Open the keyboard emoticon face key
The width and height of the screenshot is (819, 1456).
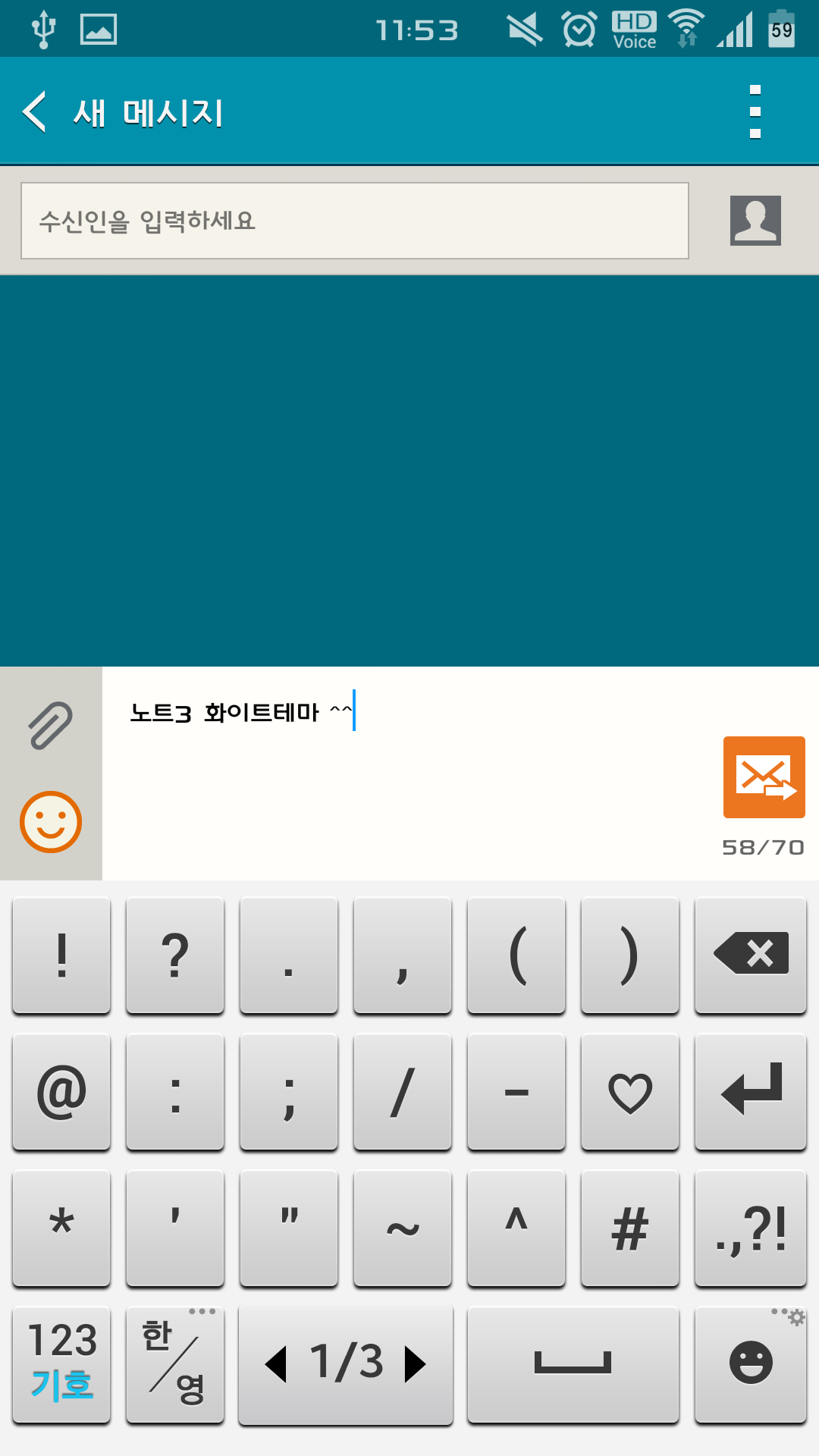(751, 1363)
